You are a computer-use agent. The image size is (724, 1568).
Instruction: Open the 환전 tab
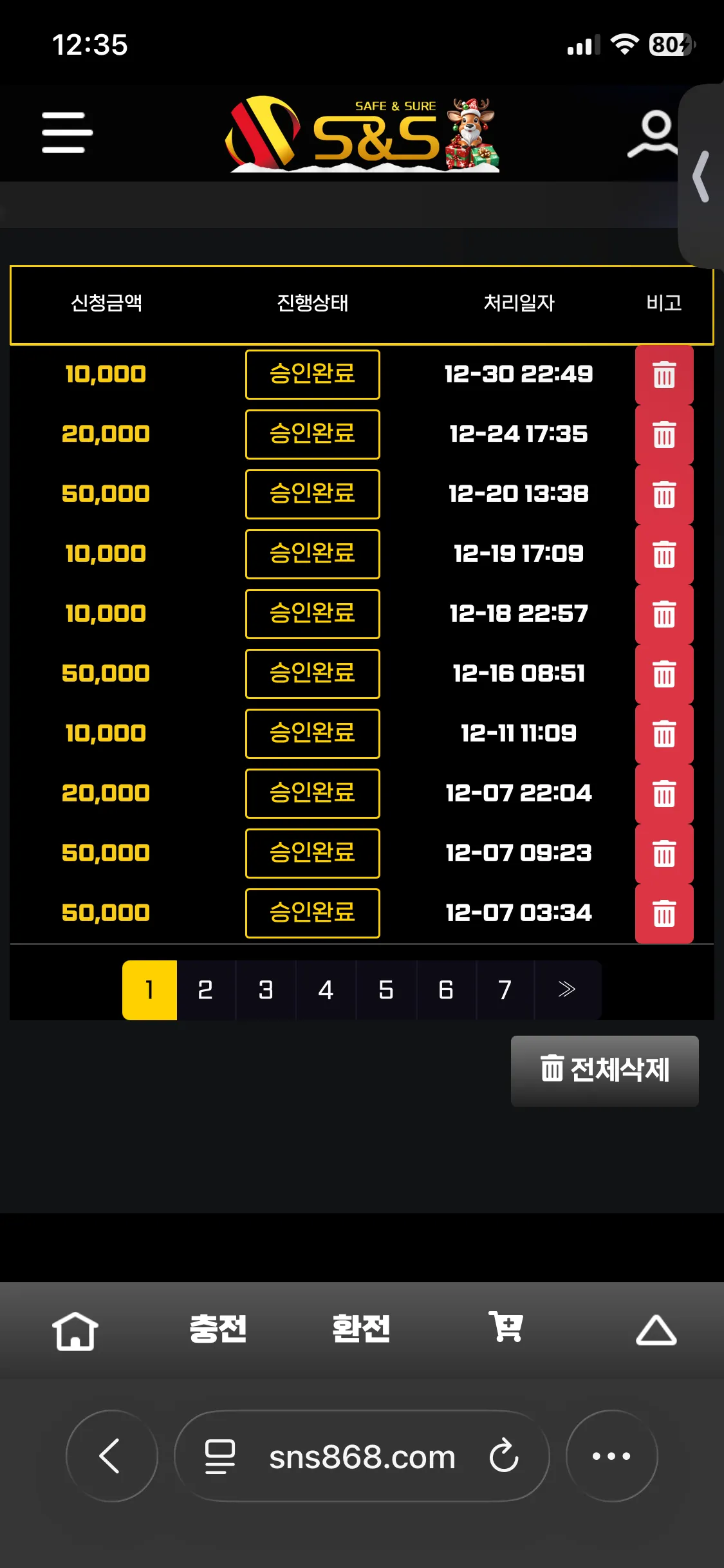[x=361, y=1329]
